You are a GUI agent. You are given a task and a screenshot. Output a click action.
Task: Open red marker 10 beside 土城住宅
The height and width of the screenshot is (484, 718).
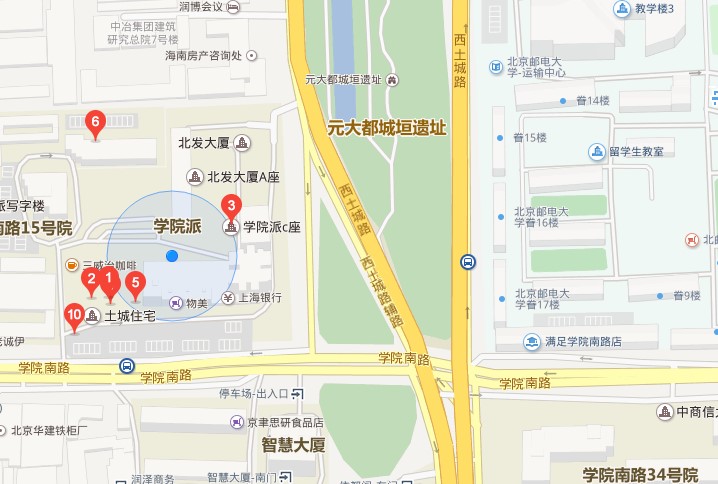click(73, 316)
